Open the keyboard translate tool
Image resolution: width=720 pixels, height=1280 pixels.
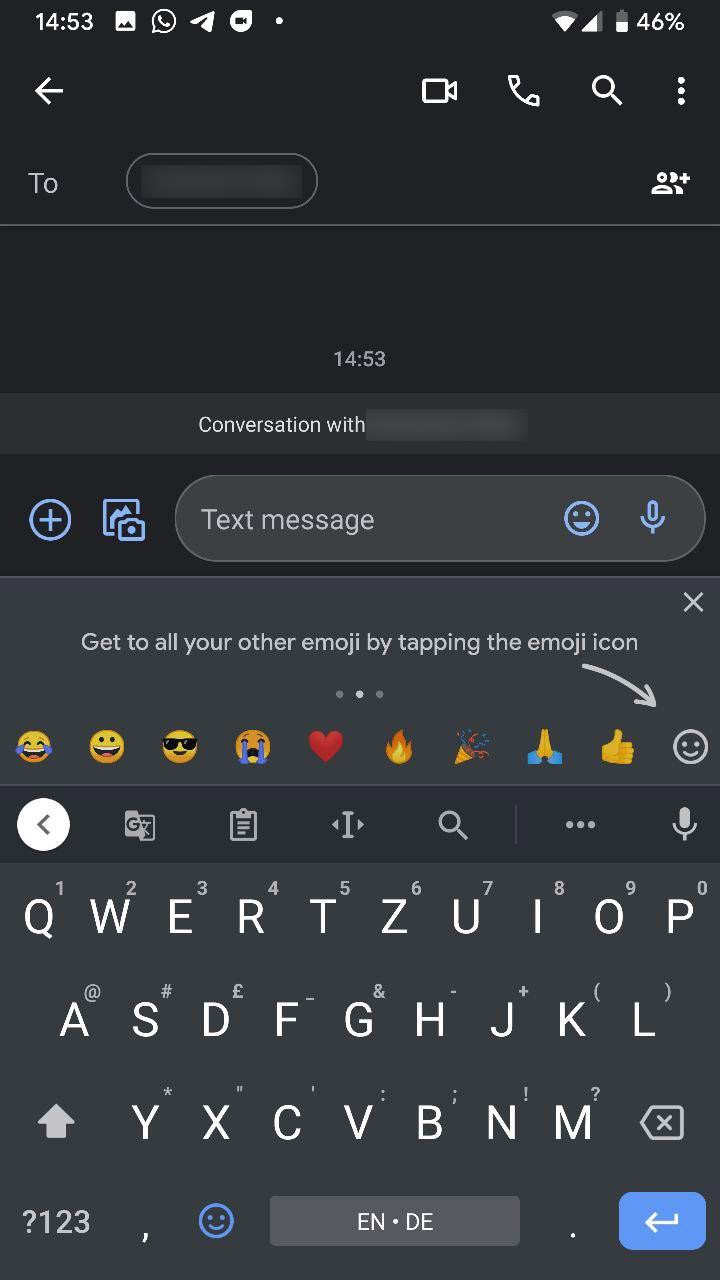click(139, 825)
